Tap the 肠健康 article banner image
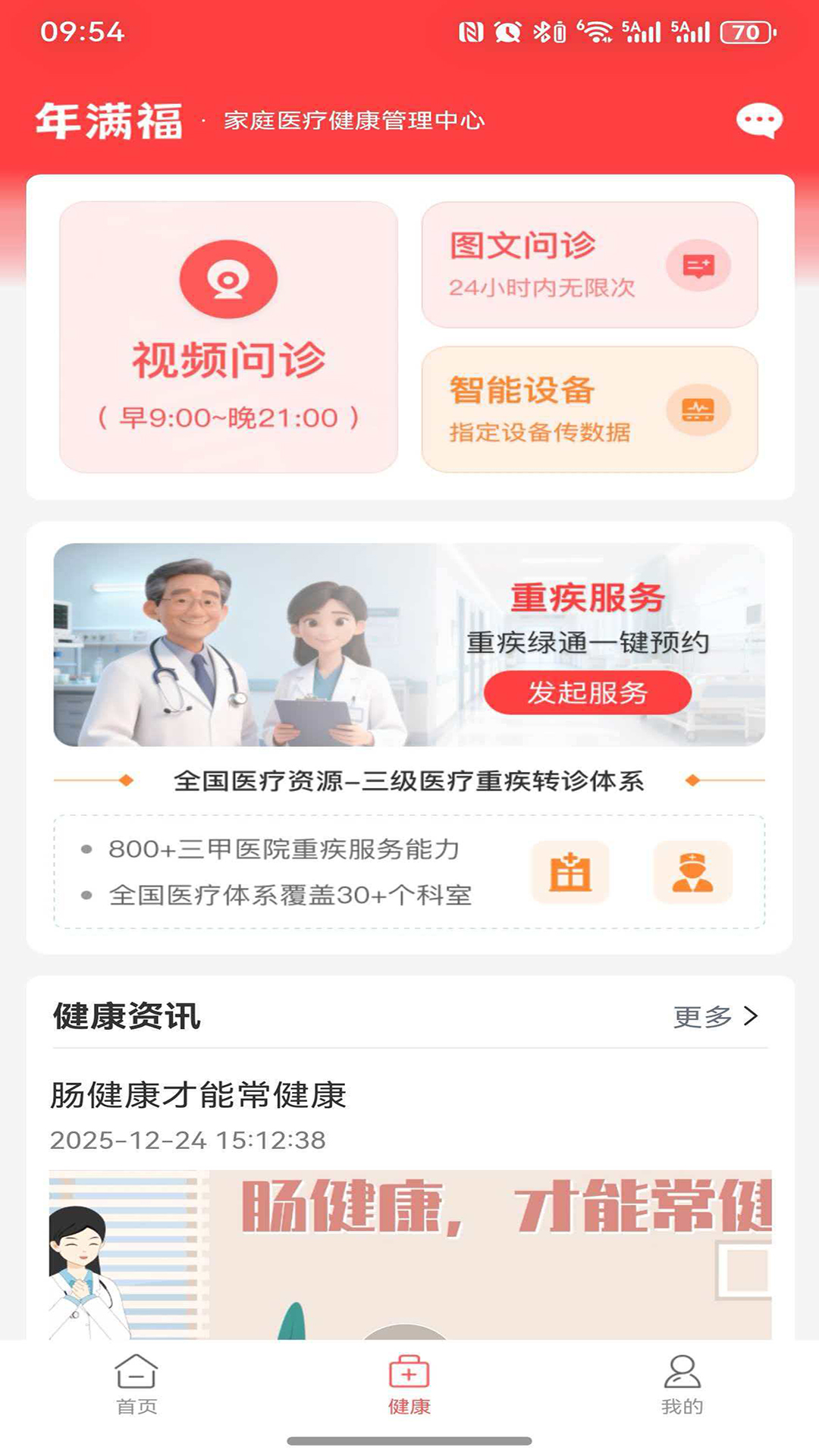Viewport: 819px width, 1456px height. [x=409, y=1259]
